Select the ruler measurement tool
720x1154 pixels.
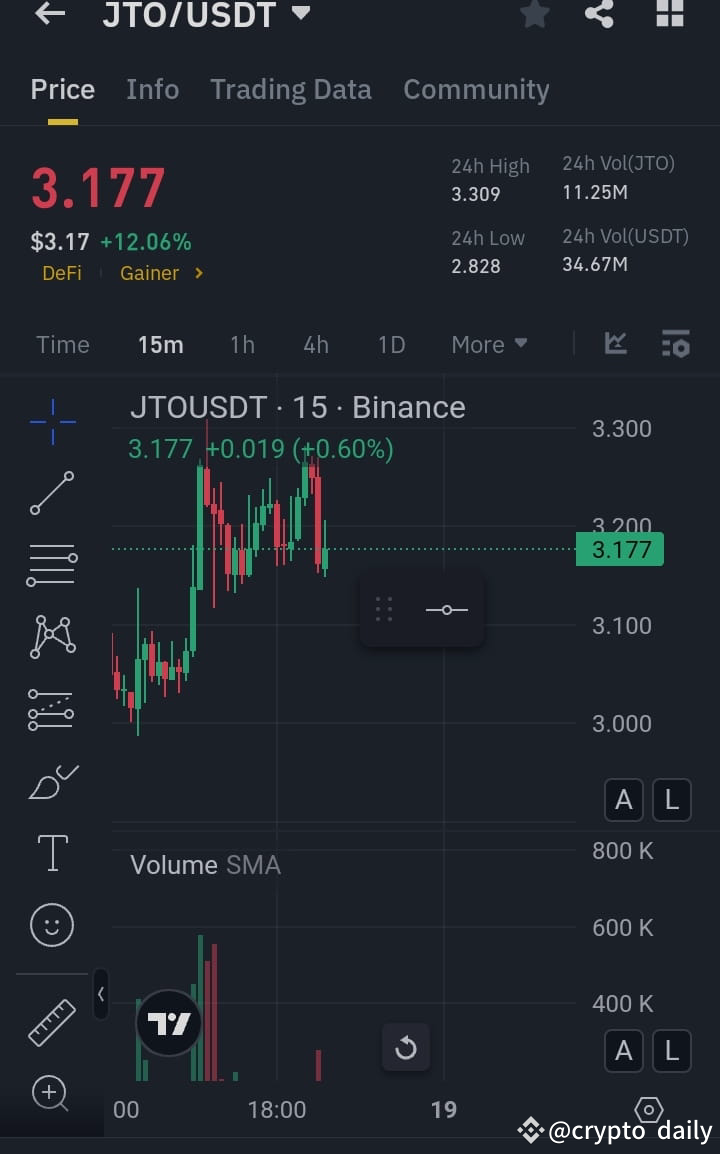click(x=52, y=1022)
